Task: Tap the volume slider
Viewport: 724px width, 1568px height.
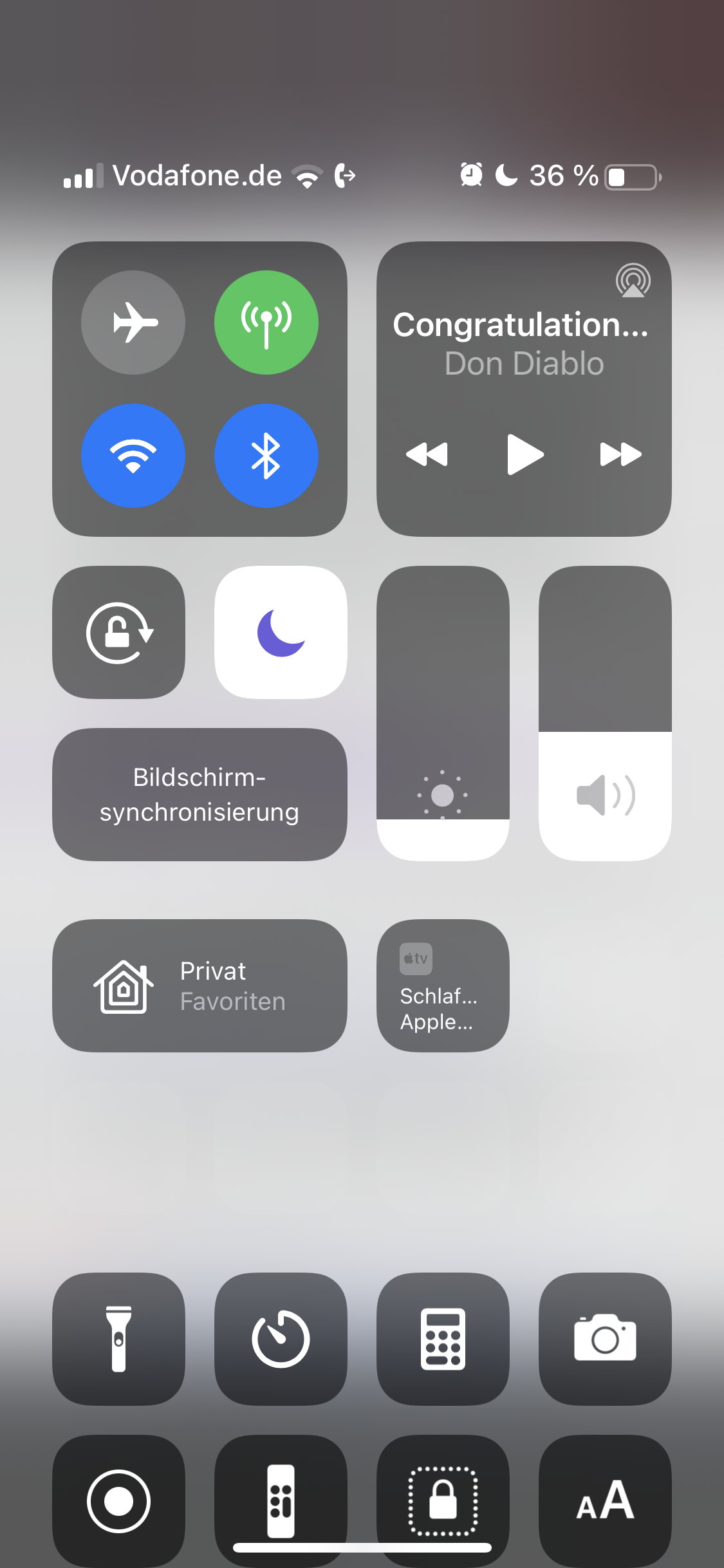Action: click(606, 713)
